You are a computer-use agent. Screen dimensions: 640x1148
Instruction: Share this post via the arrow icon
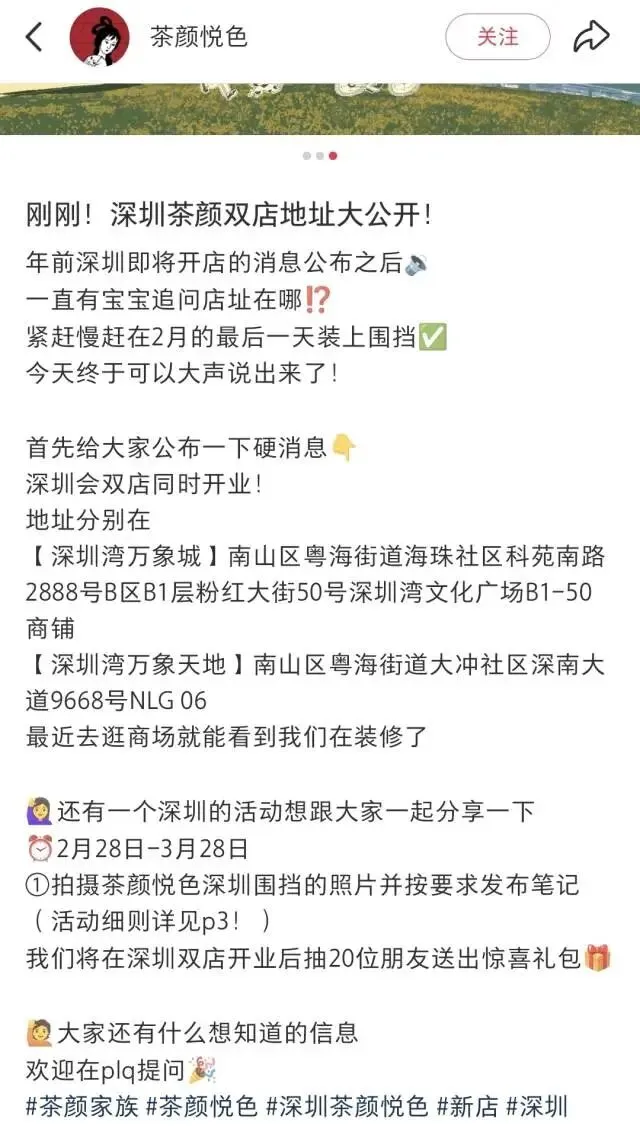(591, 36)
